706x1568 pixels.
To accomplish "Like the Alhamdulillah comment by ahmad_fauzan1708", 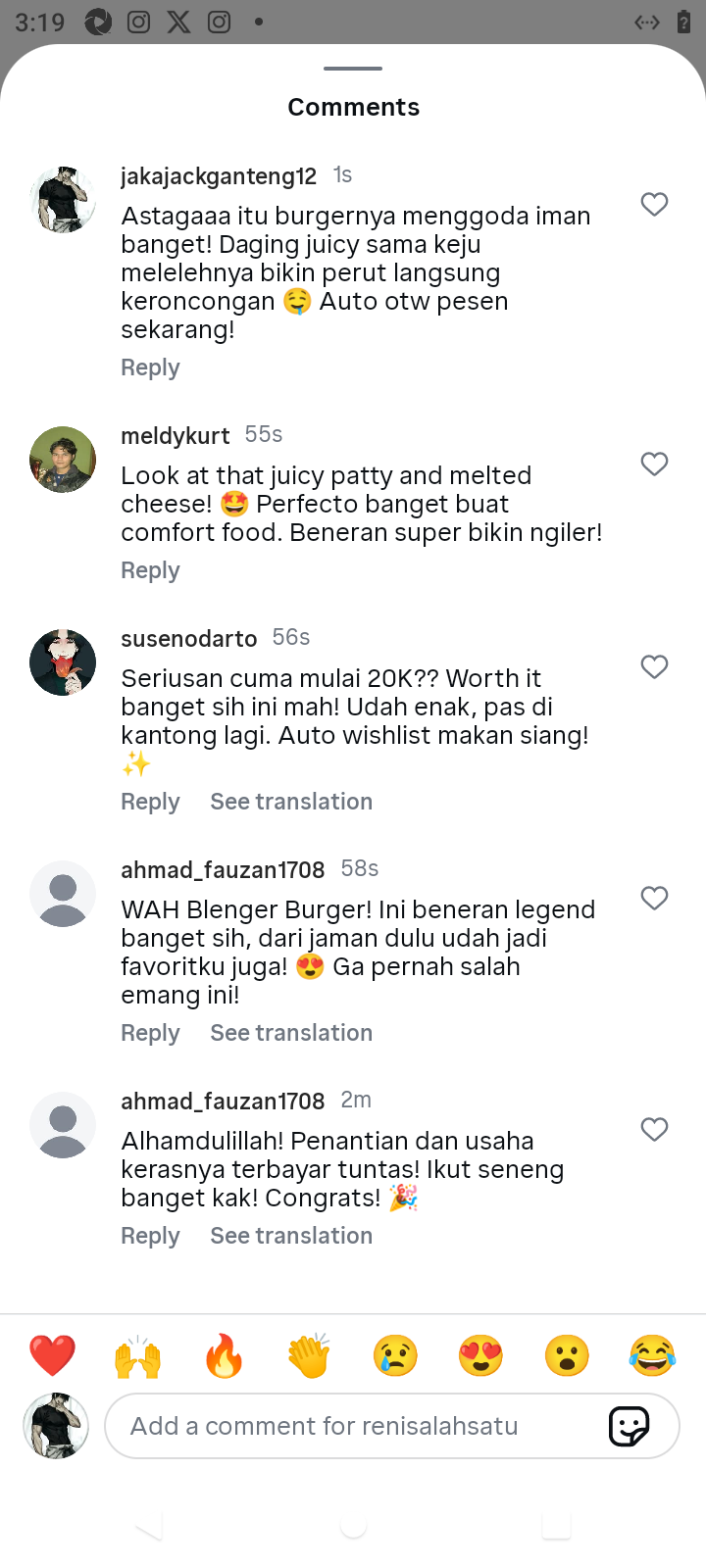I will pyautogui.click(x=654, y=1129).
